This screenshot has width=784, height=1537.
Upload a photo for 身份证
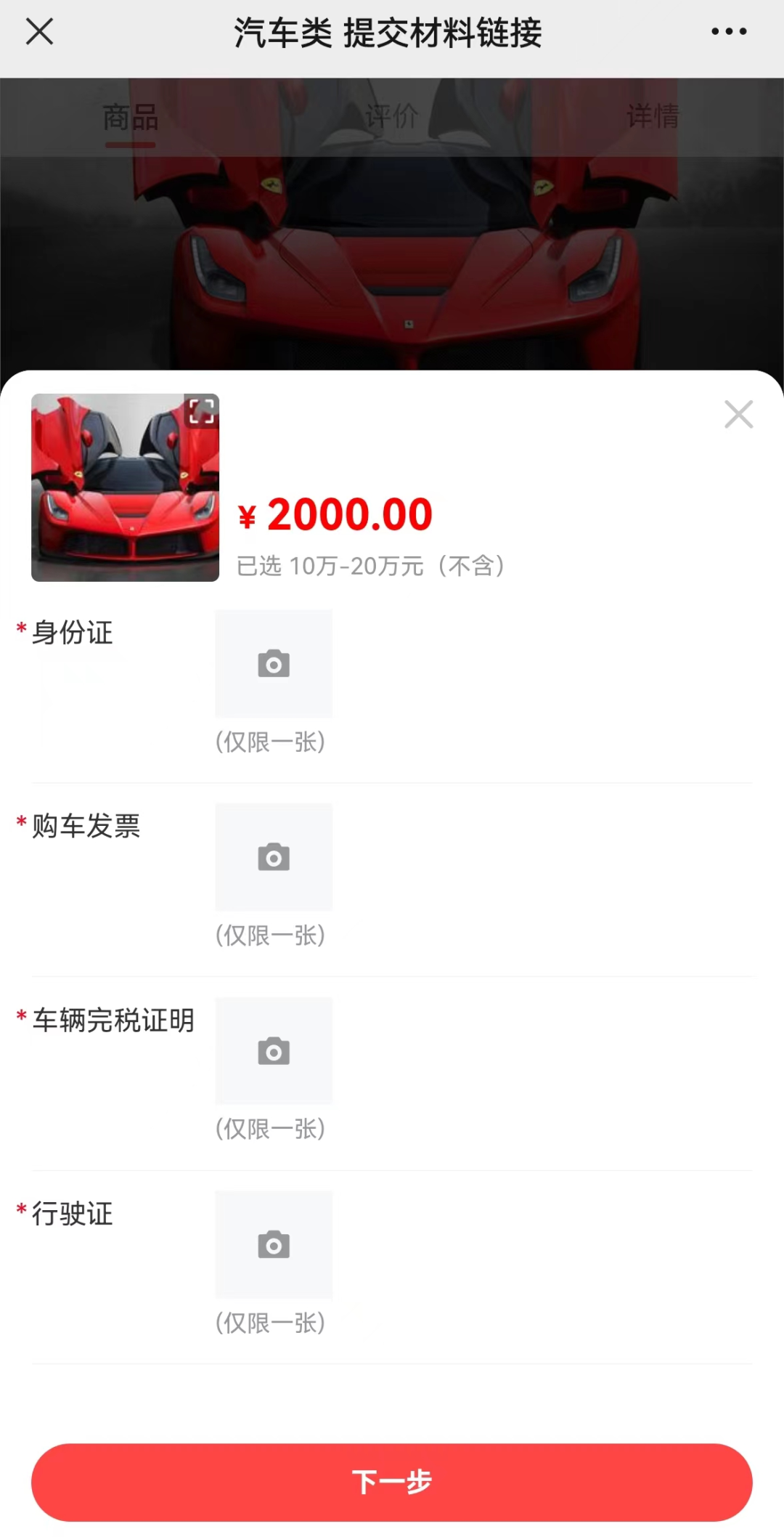tap(274, 664)
